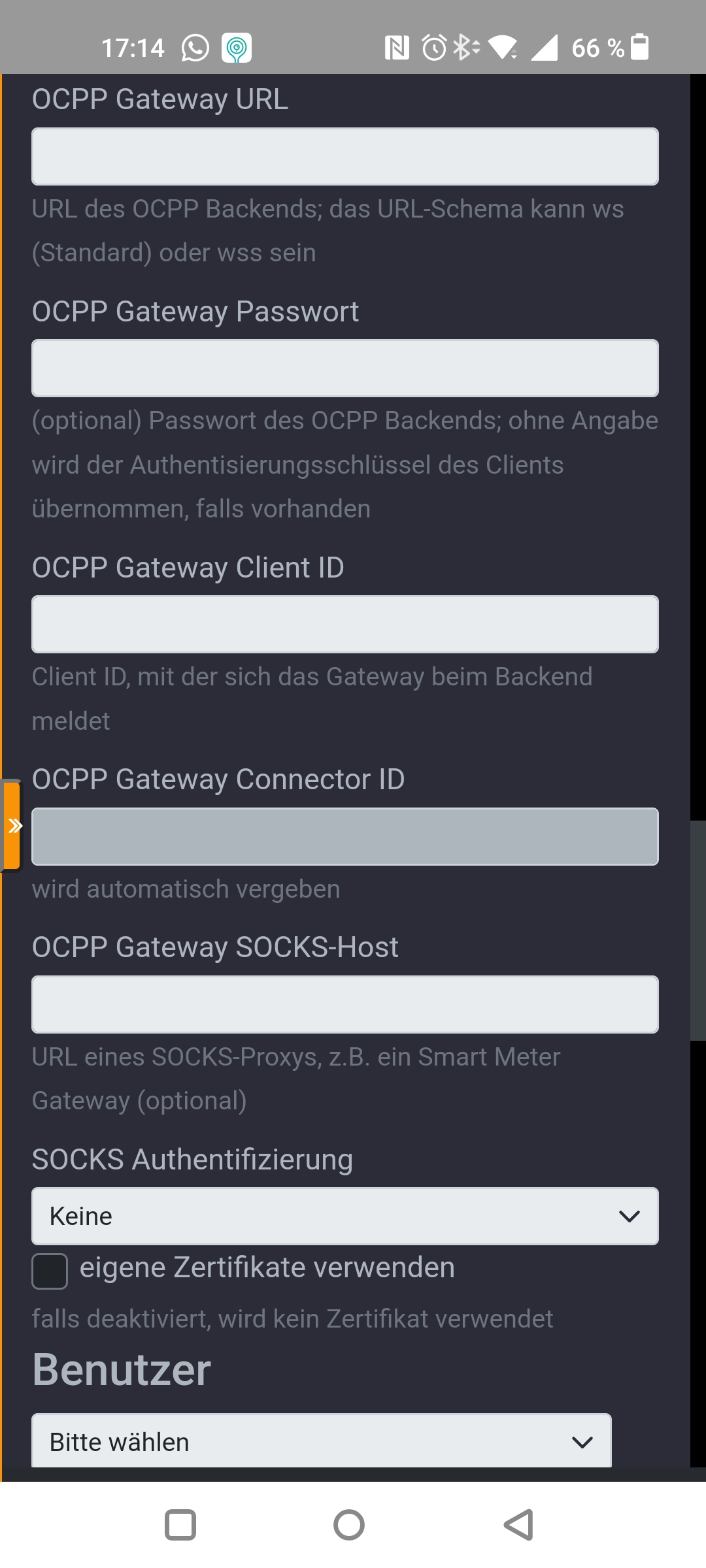Go back with the system back button
706x1568 pixels.
point(518,1526)
